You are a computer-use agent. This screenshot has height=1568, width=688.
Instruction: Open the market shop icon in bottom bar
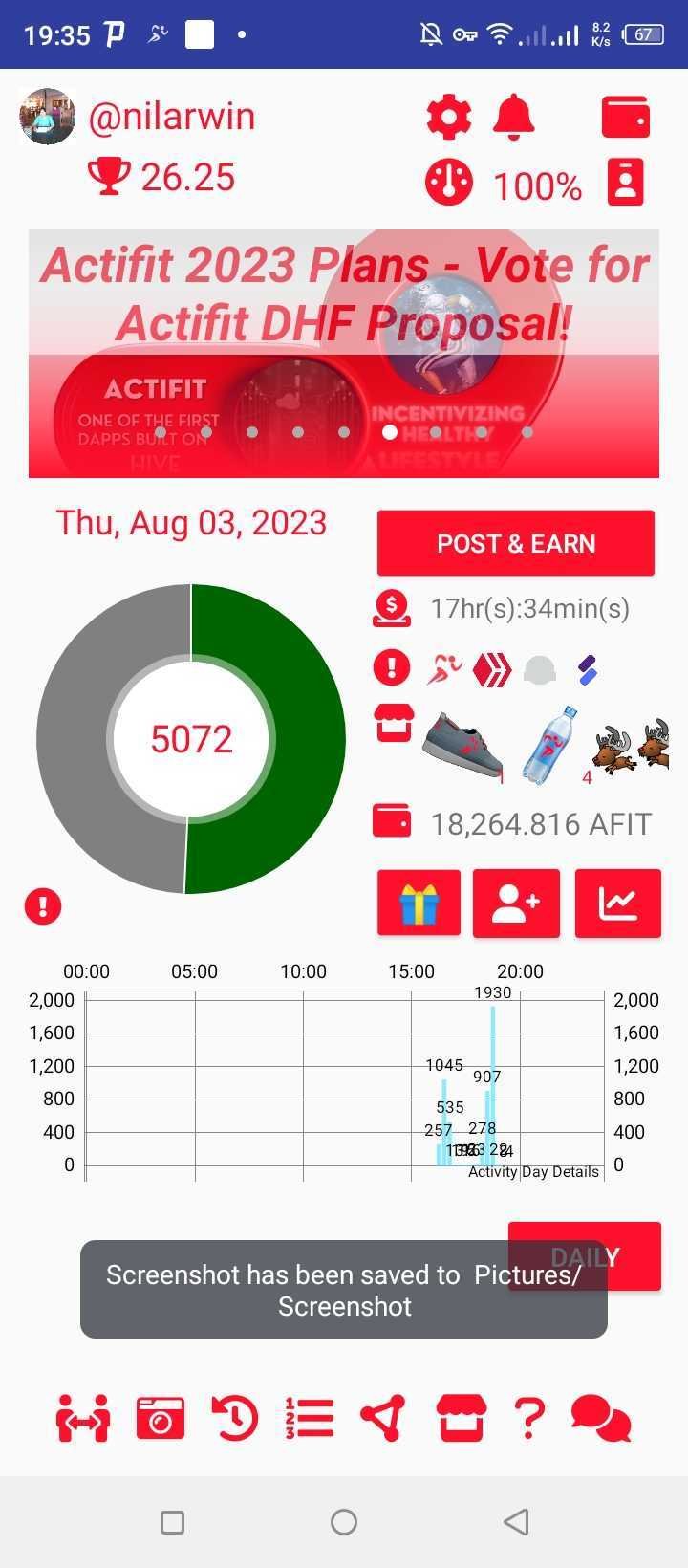coord(461,1418)
